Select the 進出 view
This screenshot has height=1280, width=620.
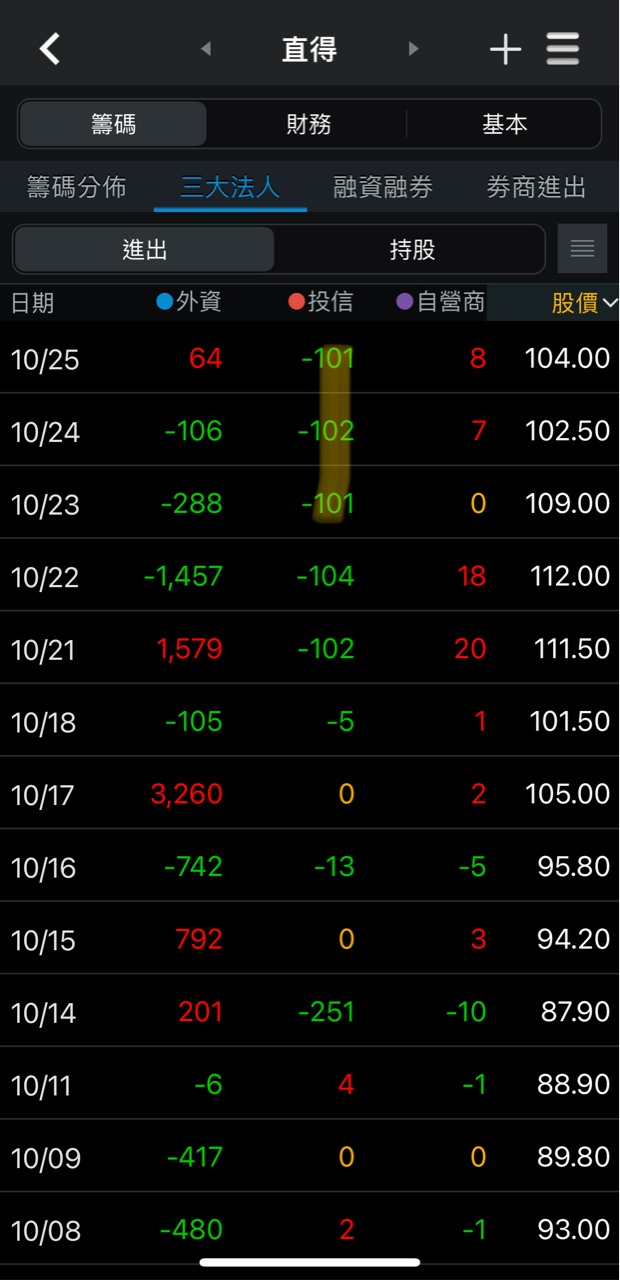144,250
